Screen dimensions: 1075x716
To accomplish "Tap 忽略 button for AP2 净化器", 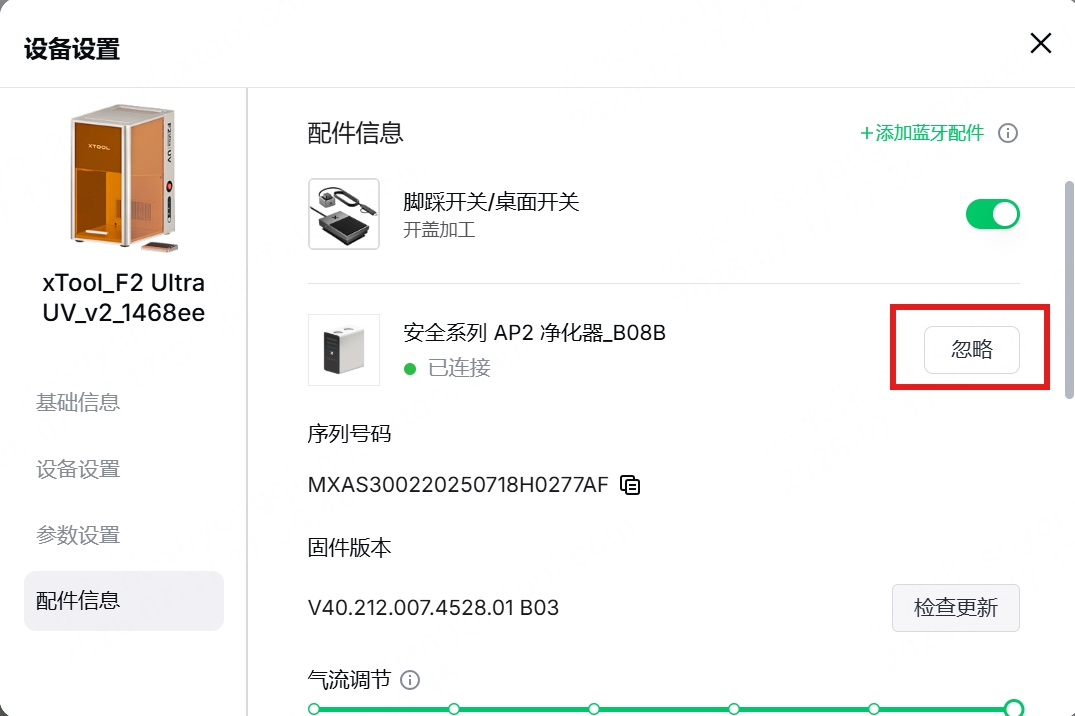I will click(x=971, y=350).
